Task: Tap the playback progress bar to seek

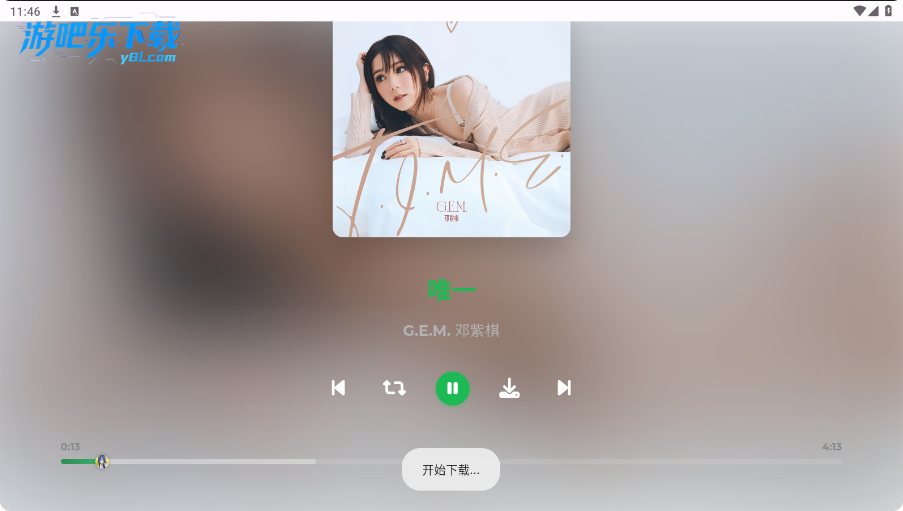Action: (600, 461)
